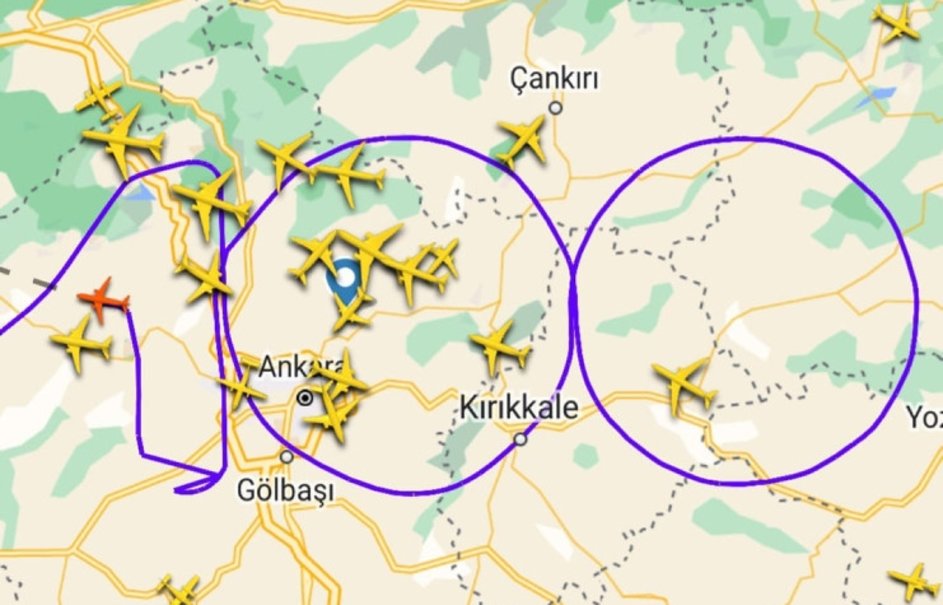Select the aircraft inside the eastern circle

pyautogui.click(x=683, y=385)
